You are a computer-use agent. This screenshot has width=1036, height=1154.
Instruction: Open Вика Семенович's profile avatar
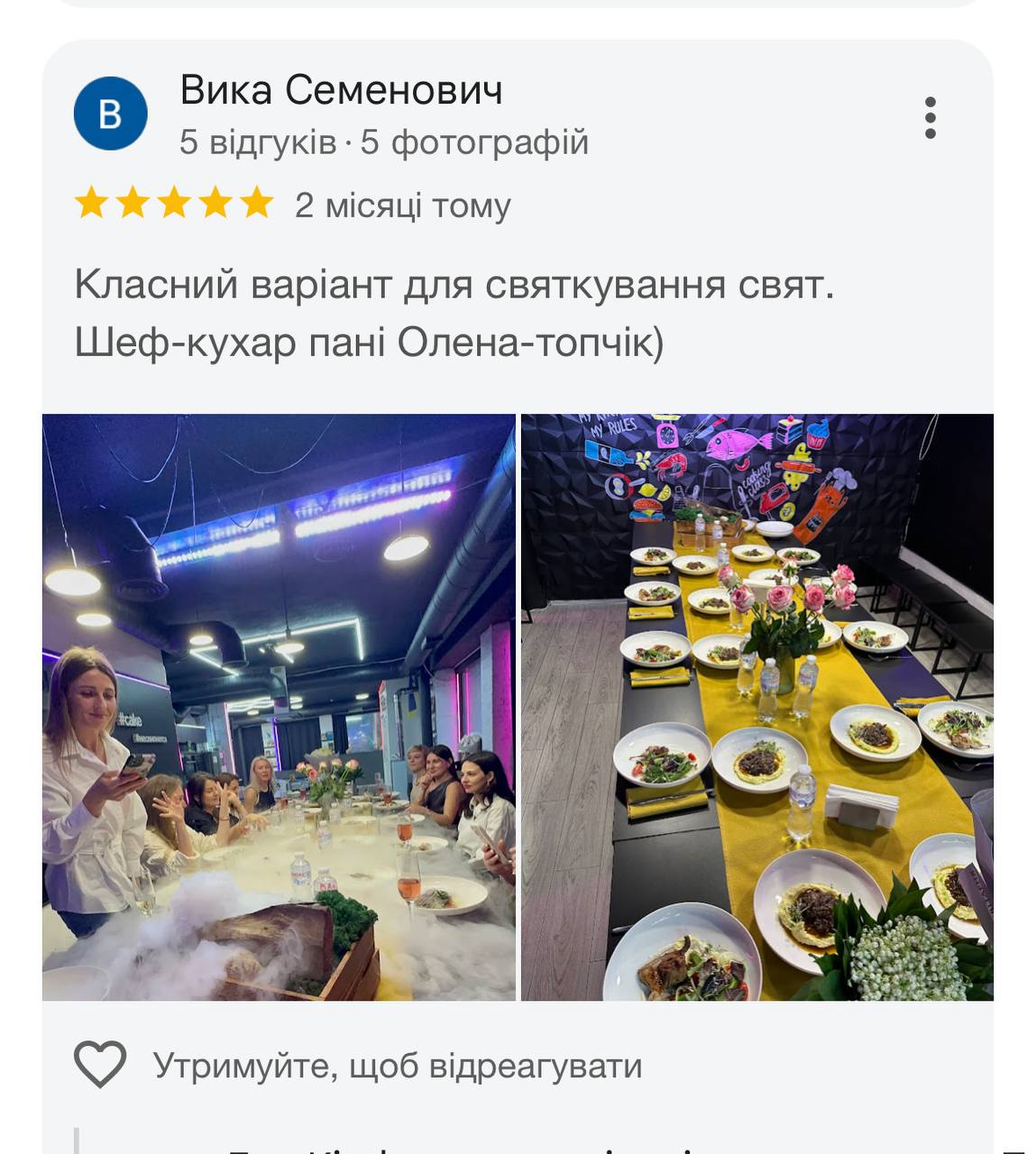click(110, 114)
